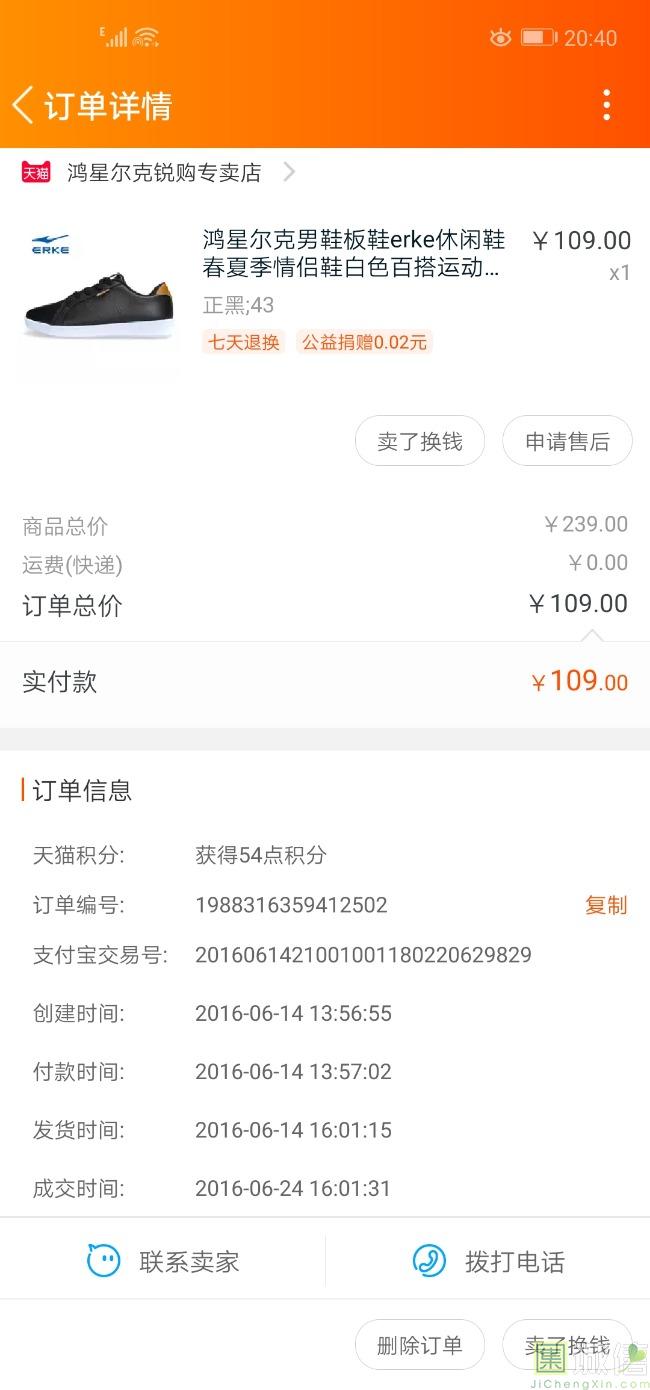Image resolution: width=650 pixels, height=1390 pixels.
Task: Delete this order with 删除订单
Action: pos(420,1345)
